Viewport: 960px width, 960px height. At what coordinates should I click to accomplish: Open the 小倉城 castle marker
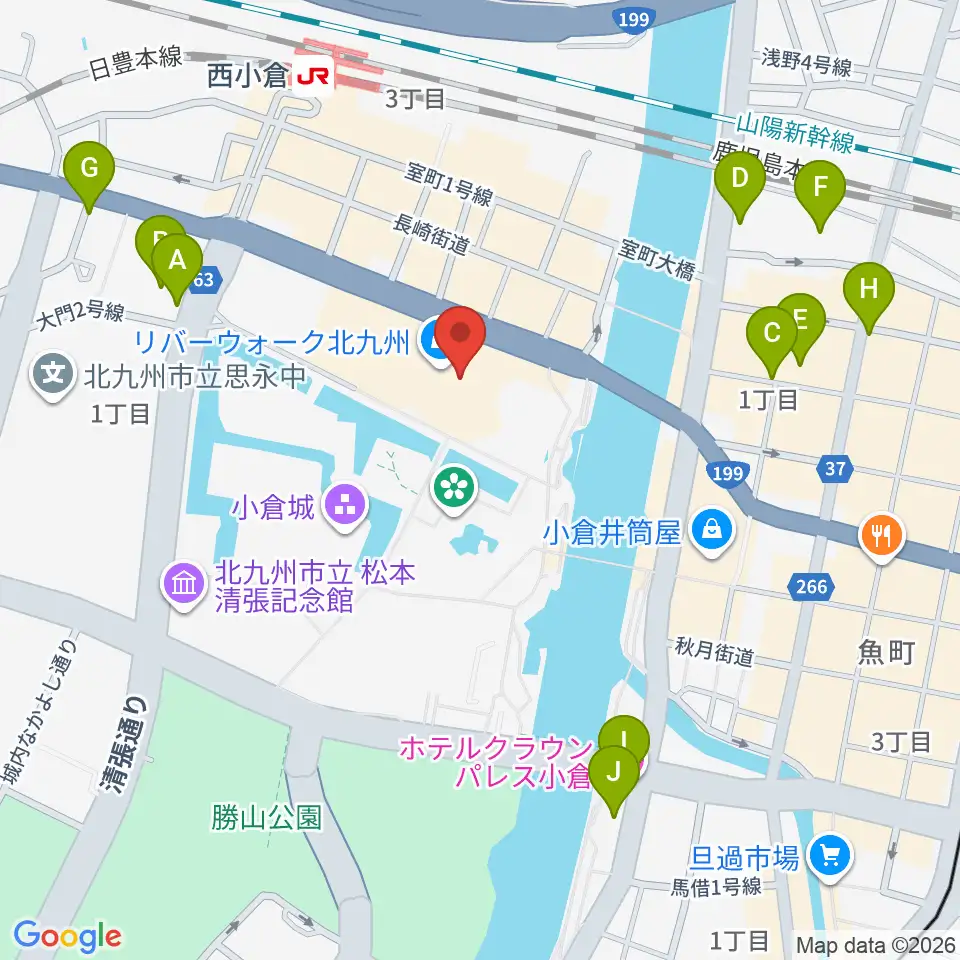(x=346, y=507)
